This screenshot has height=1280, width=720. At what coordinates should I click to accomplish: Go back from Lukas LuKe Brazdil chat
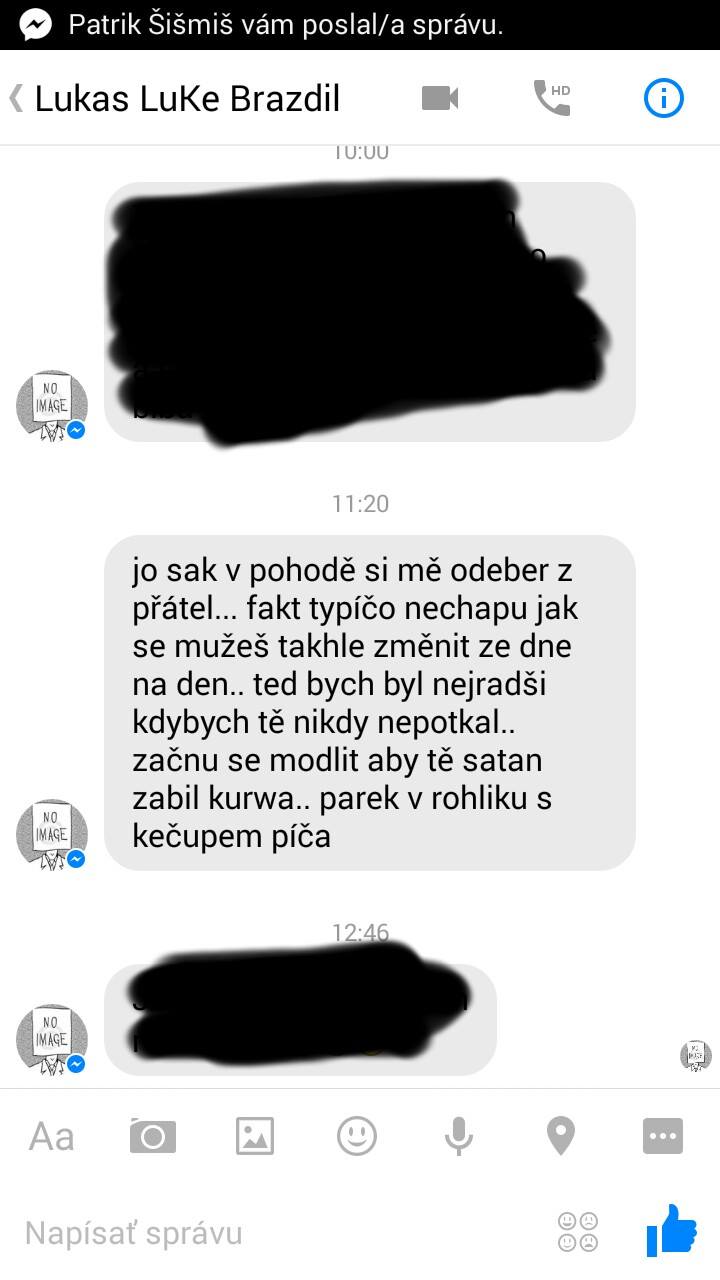(x=16, y=98)
